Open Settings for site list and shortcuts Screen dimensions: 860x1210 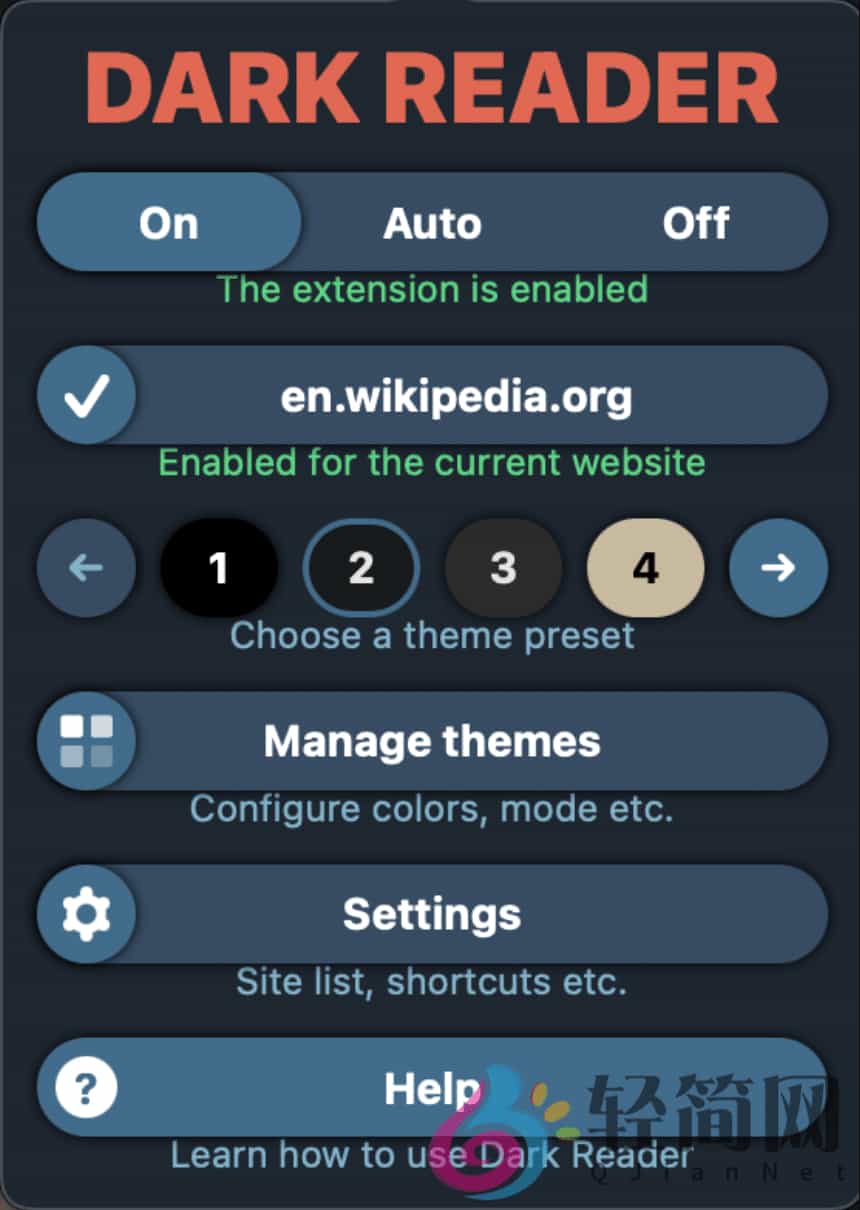(x=432, y=914)
